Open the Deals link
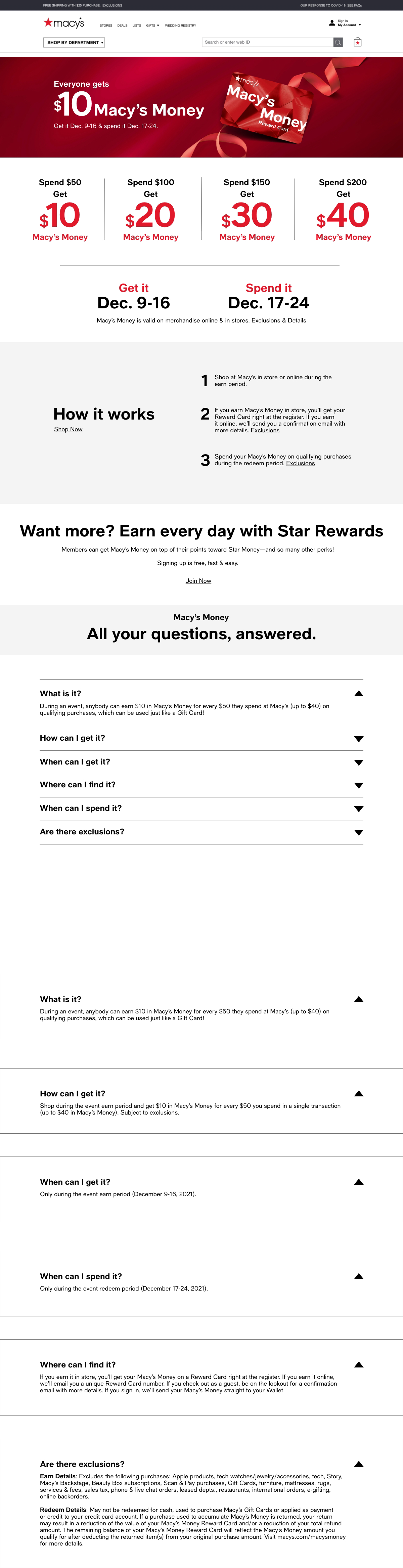403x1568 pixels. click(x=122, y=26)
